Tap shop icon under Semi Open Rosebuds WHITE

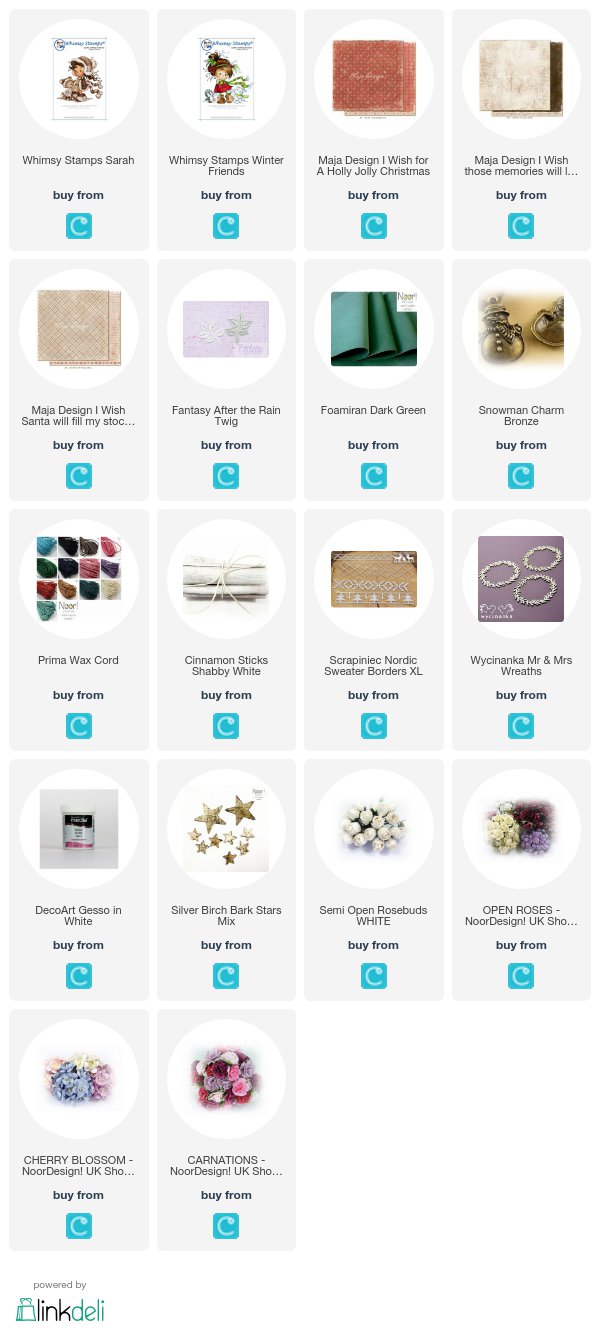pos(374,976)
